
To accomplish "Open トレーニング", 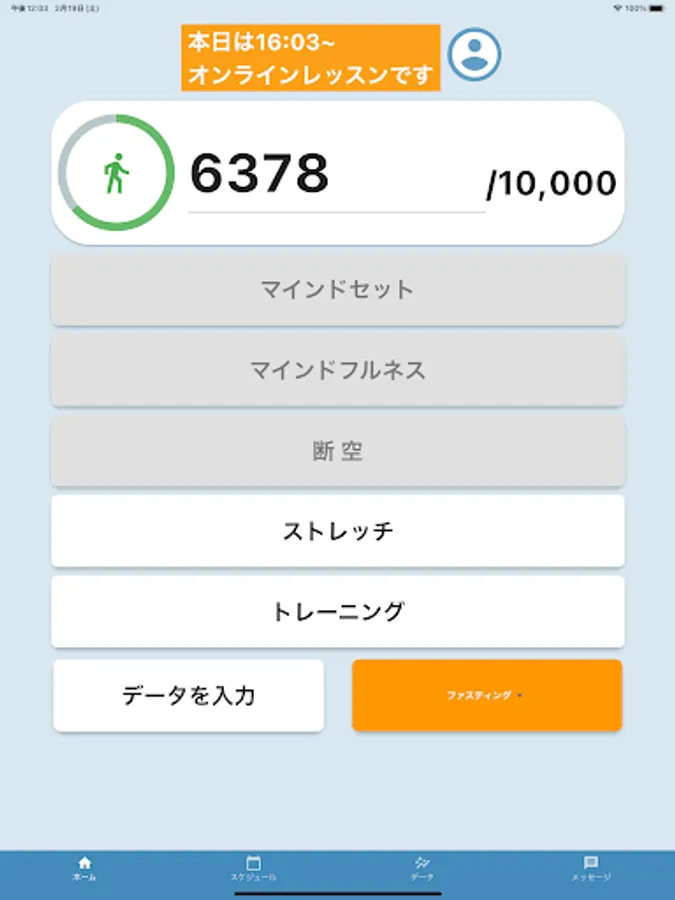I will pyautogui.click(x=338, y=611).
